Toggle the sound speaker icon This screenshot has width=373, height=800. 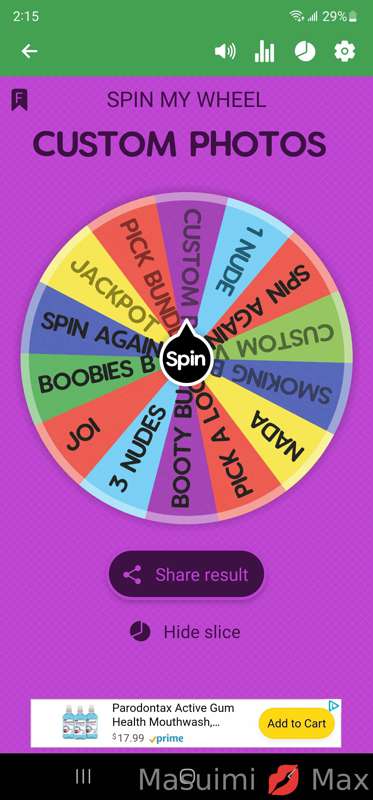tap(225, 51)
